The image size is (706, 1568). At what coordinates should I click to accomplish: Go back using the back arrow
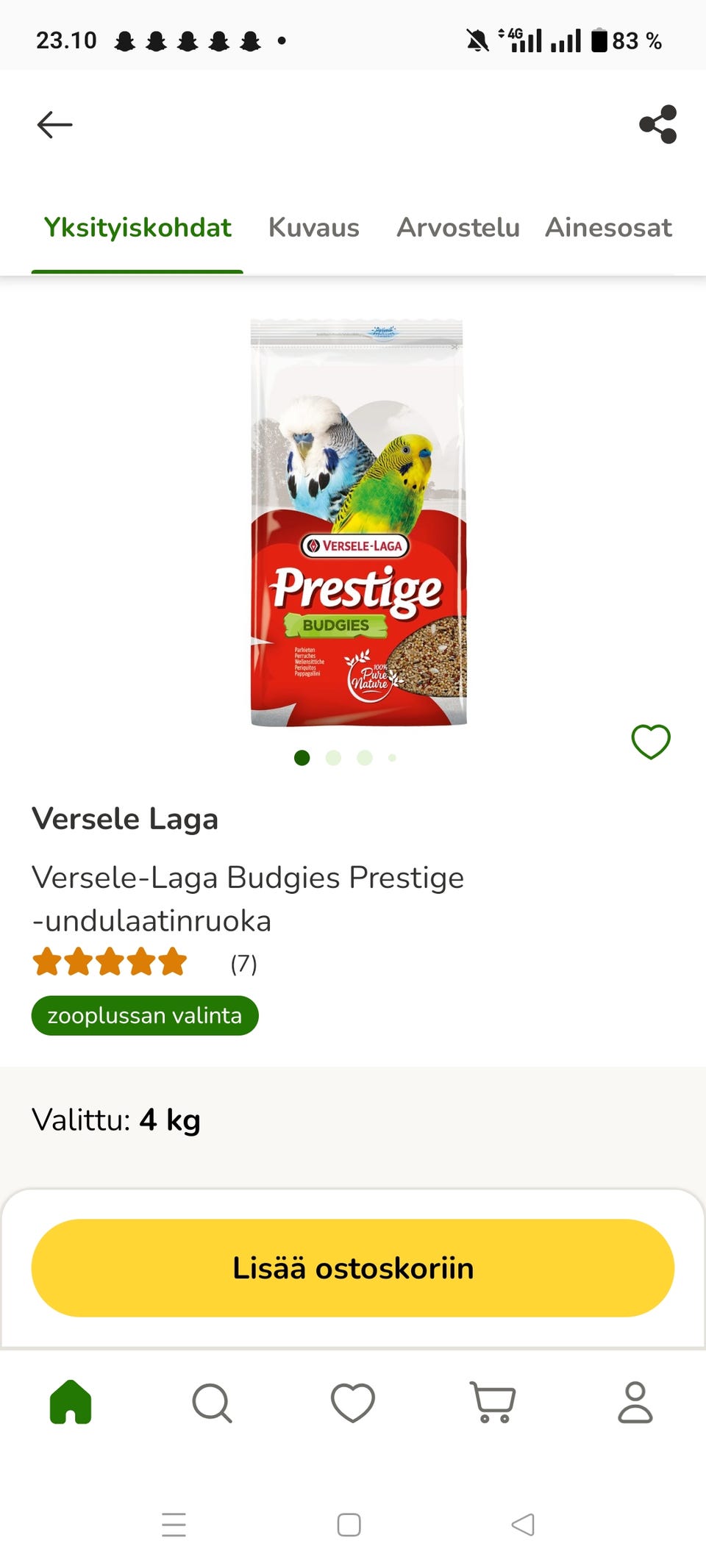(x=53, y=123)
